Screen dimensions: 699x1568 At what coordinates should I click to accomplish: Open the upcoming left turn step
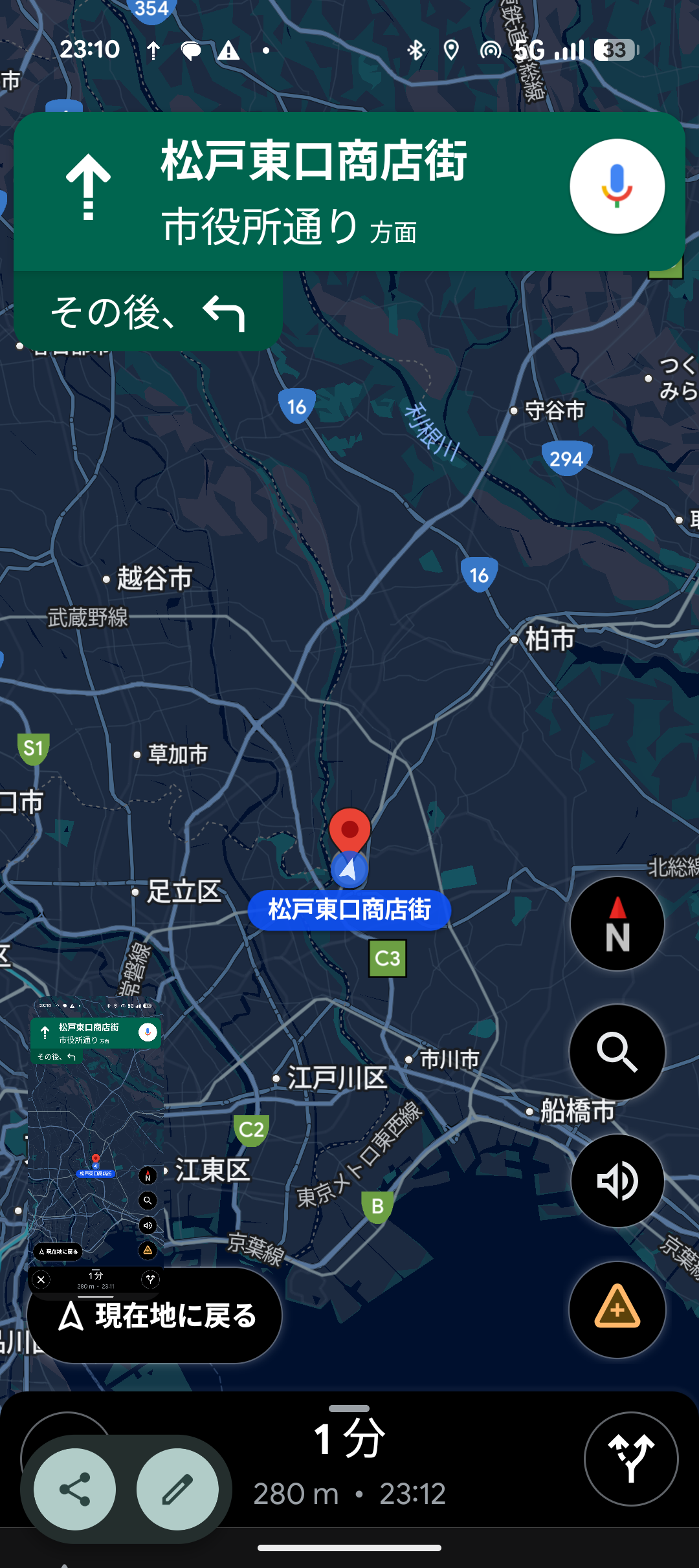coord(148,312)
